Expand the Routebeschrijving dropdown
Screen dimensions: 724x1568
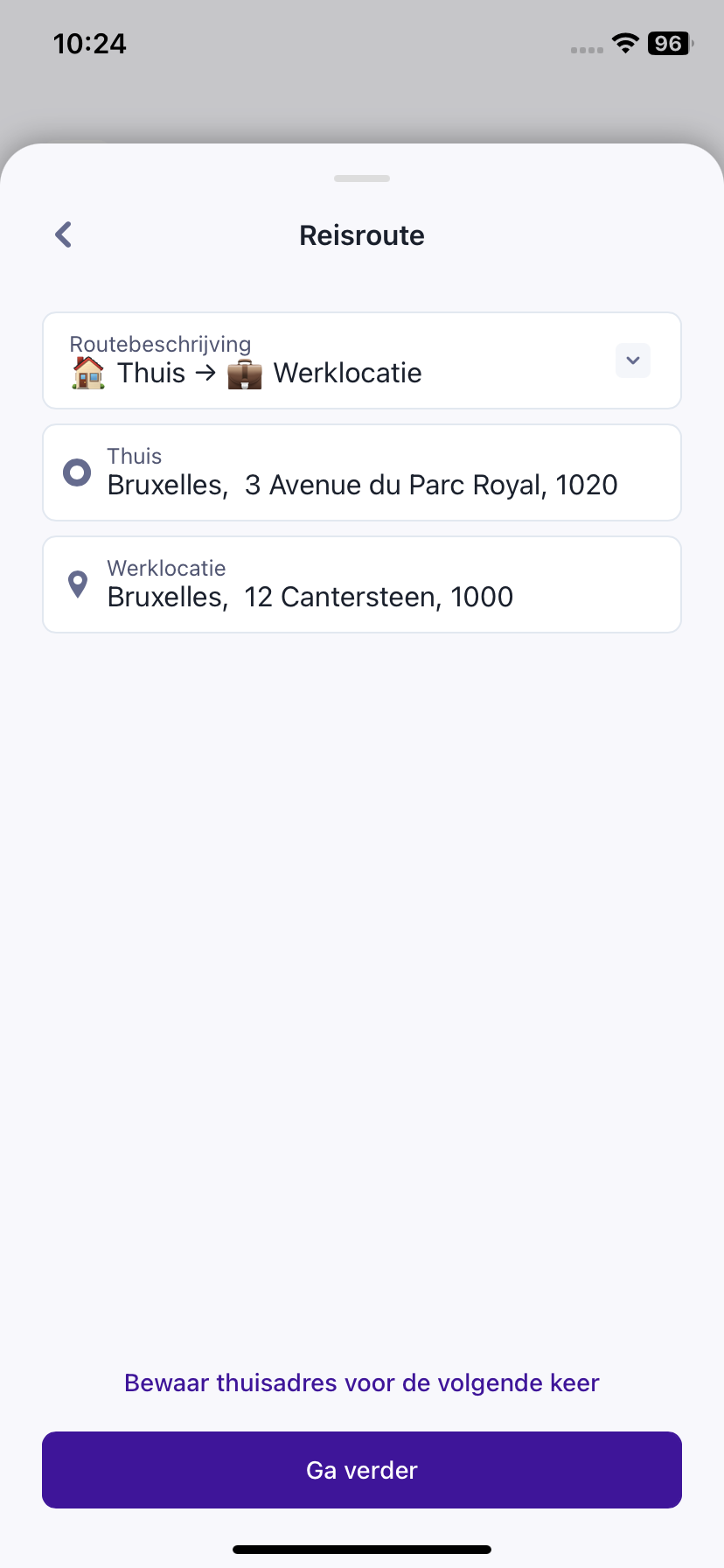(x=632, y=360)
